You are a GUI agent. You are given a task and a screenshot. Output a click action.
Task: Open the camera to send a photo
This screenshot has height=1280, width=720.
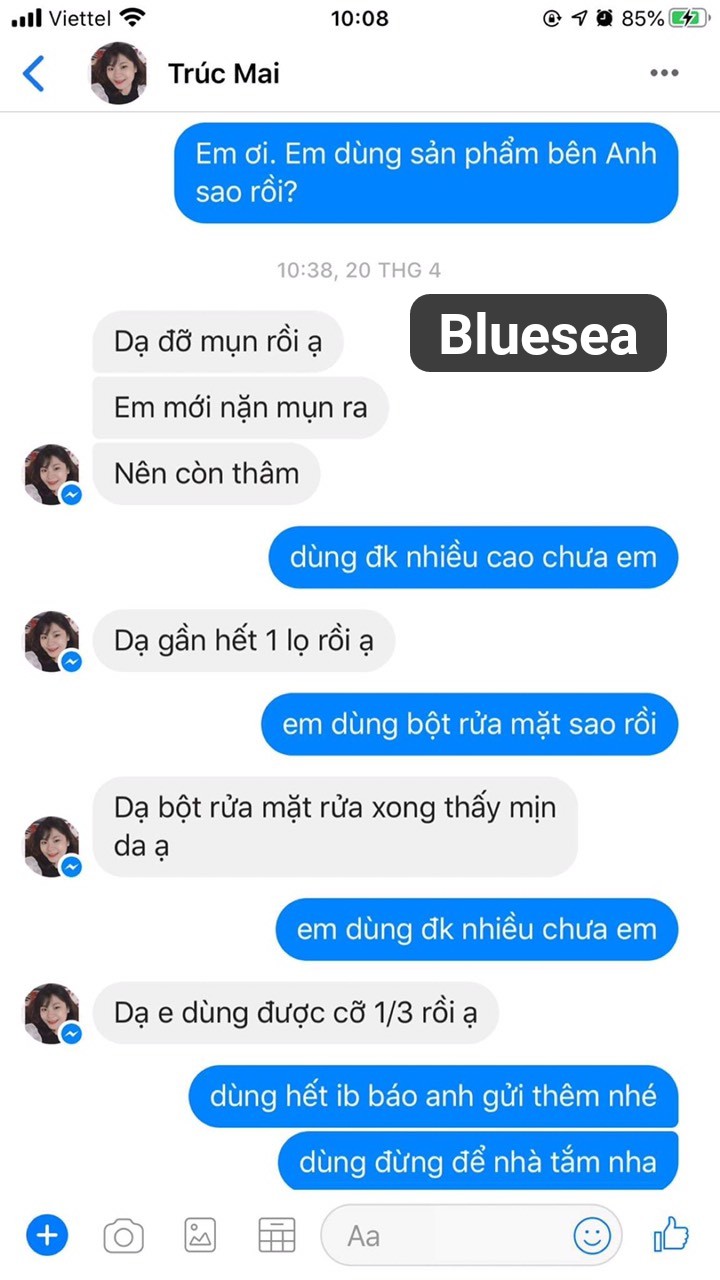[122, 1235]
